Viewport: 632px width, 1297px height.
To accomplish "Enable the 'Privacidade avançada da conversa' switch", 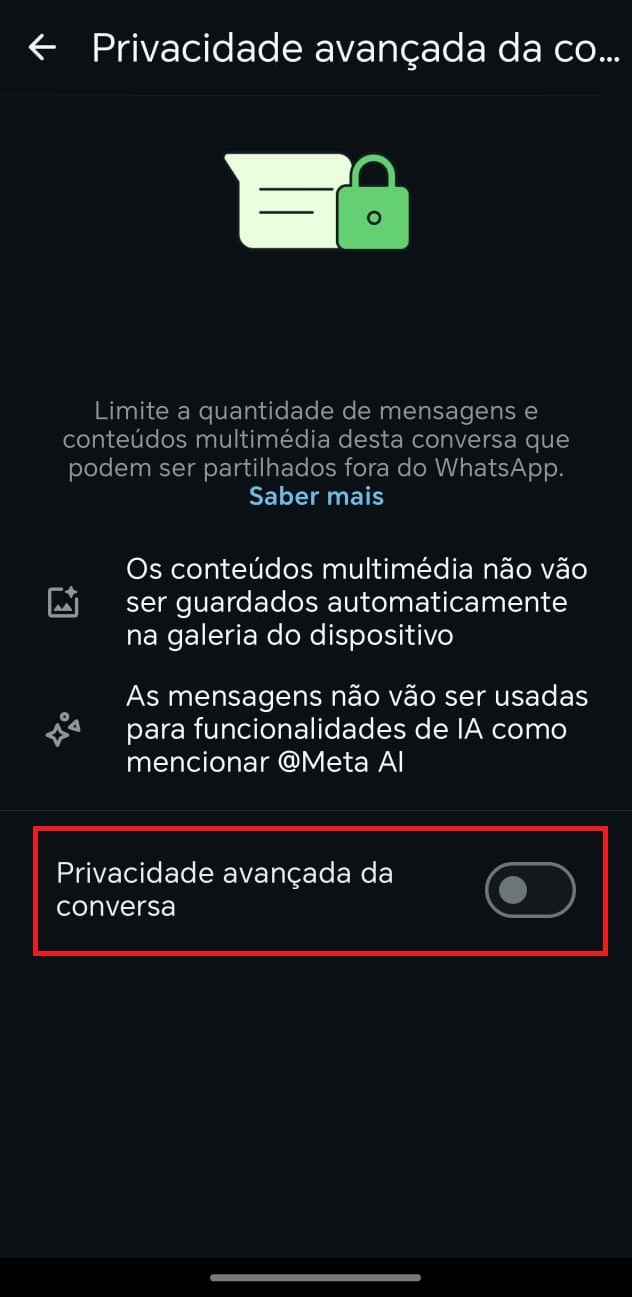I will point(530,890).
